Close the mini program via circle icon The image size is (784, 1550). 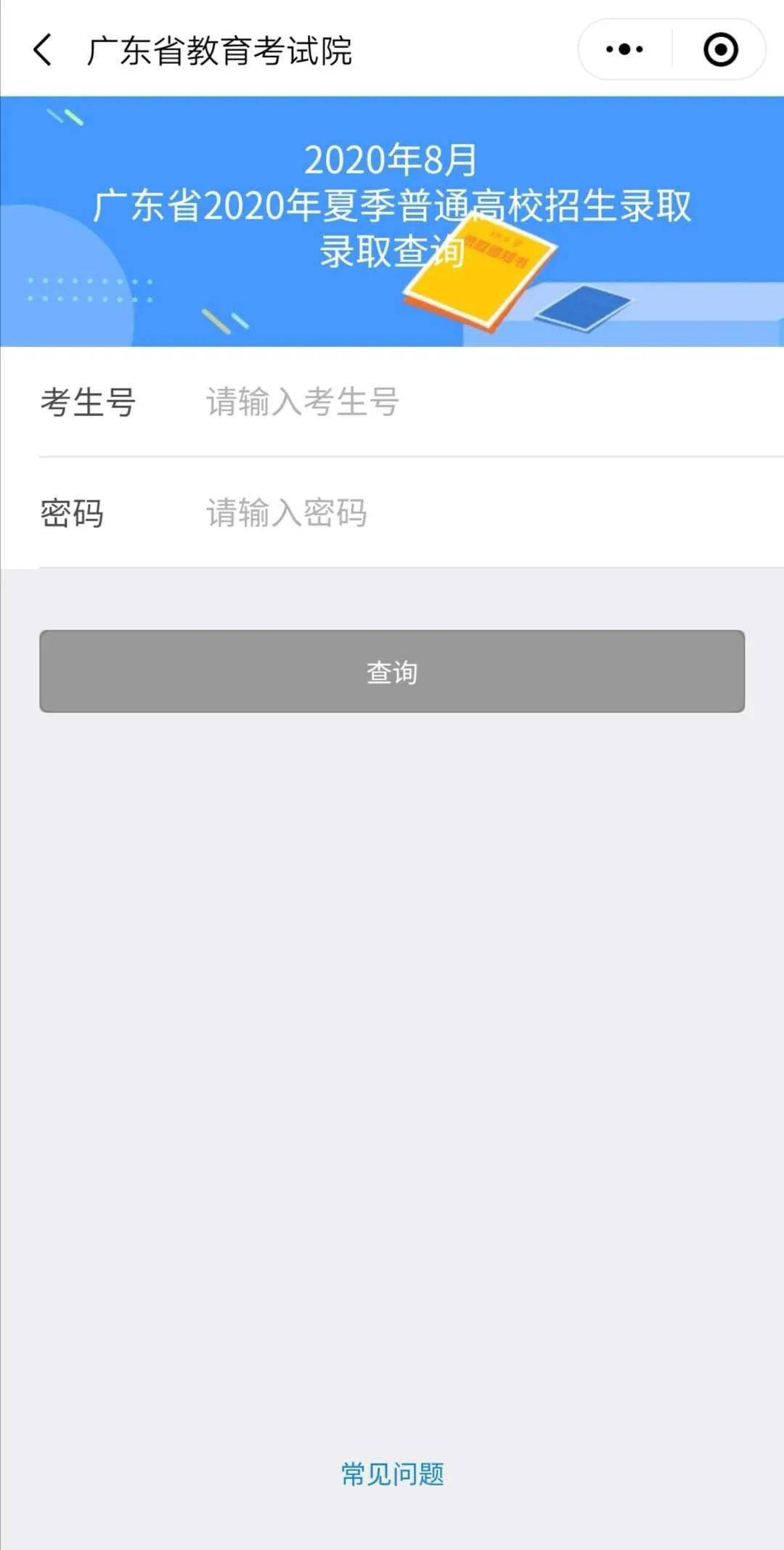pos(720,49)
